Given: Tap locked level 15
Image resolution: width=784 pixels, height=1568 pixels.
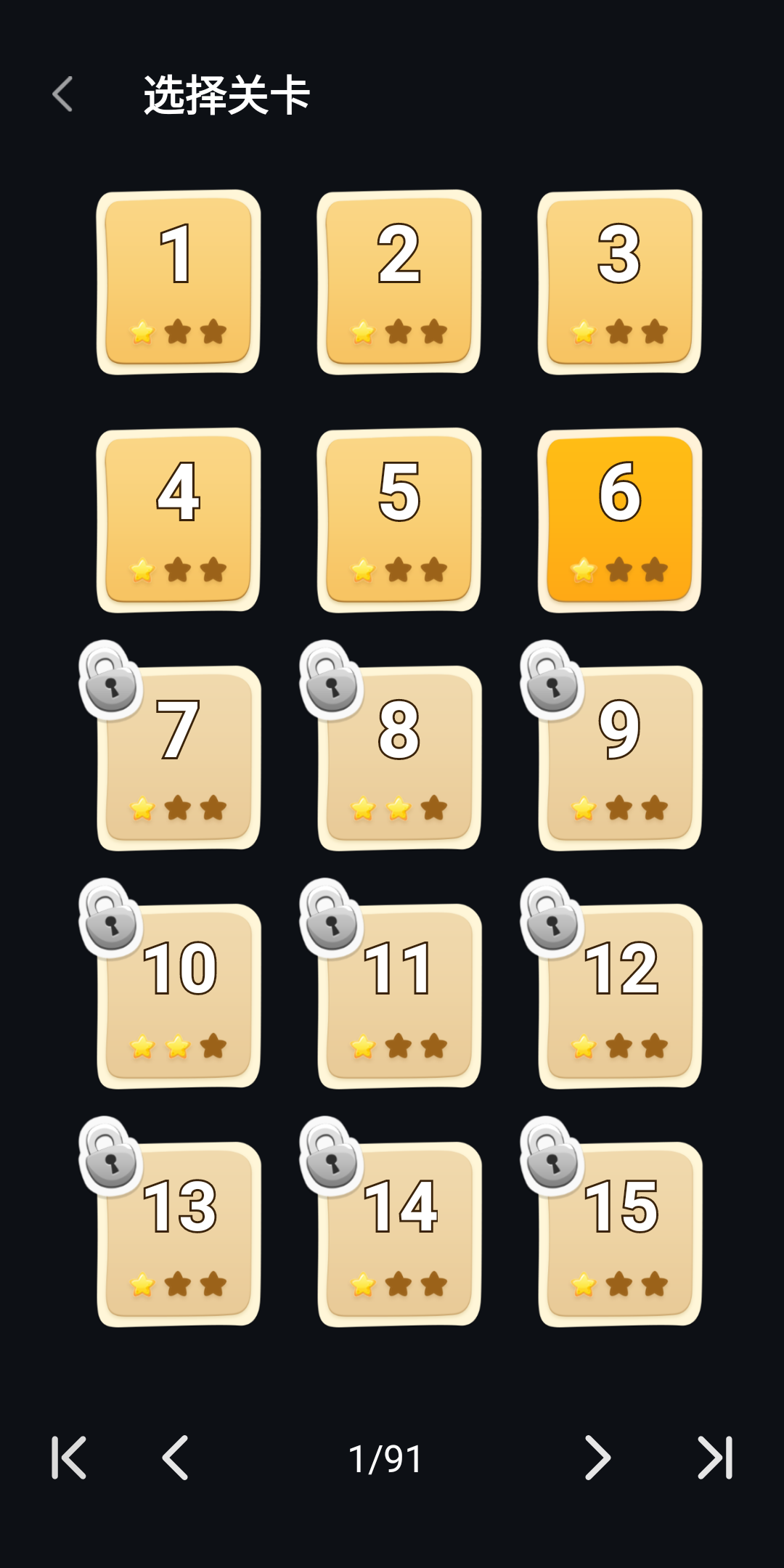Looking at the screenshot, I should click(620, 1234).
